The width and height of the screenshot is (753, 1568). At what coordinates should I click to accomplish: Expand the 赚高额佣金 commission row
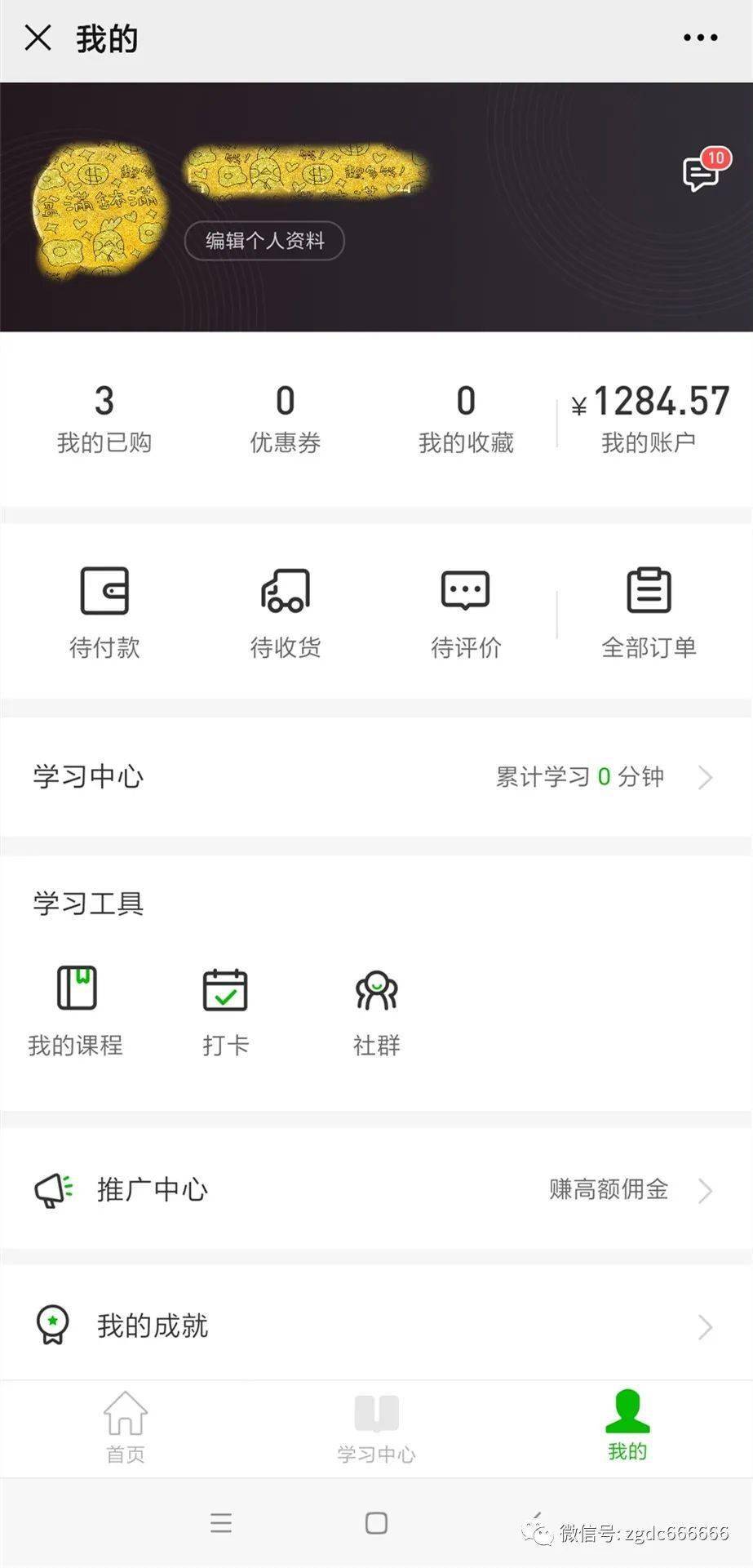(609, 1190)
